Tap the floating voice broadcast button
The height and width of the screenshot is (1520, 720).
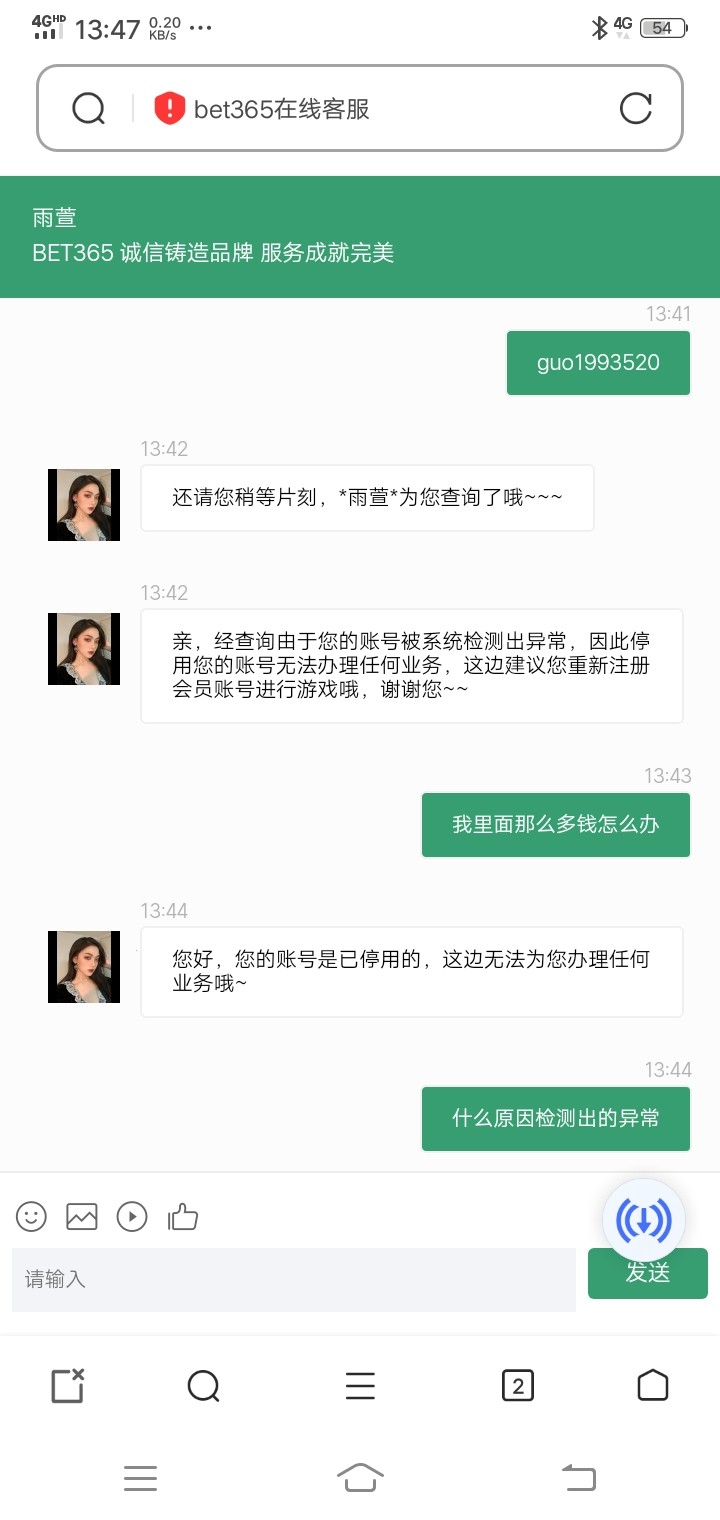[645, 1219]
